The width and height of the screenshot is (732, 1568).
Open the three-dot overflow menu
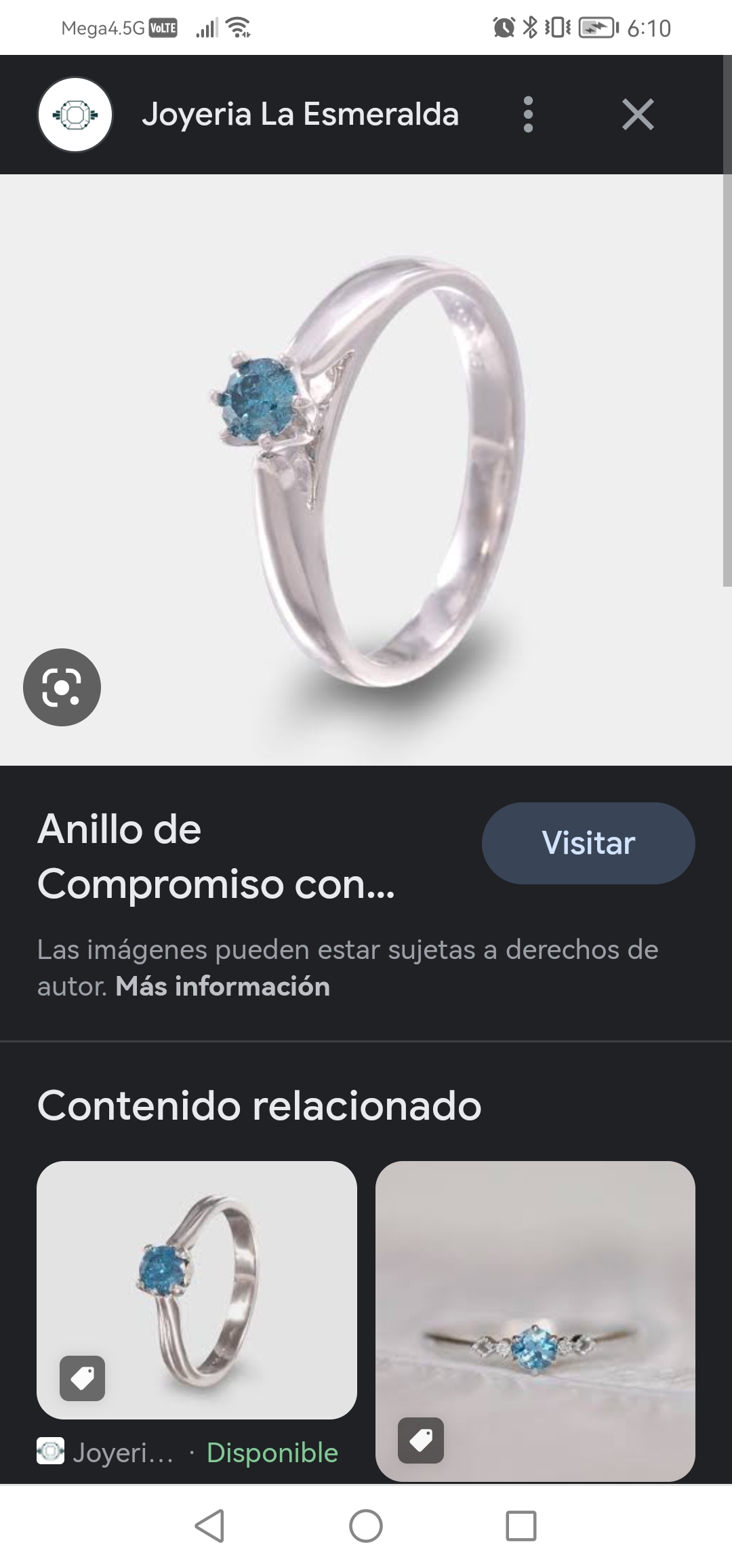click(529, 114)
